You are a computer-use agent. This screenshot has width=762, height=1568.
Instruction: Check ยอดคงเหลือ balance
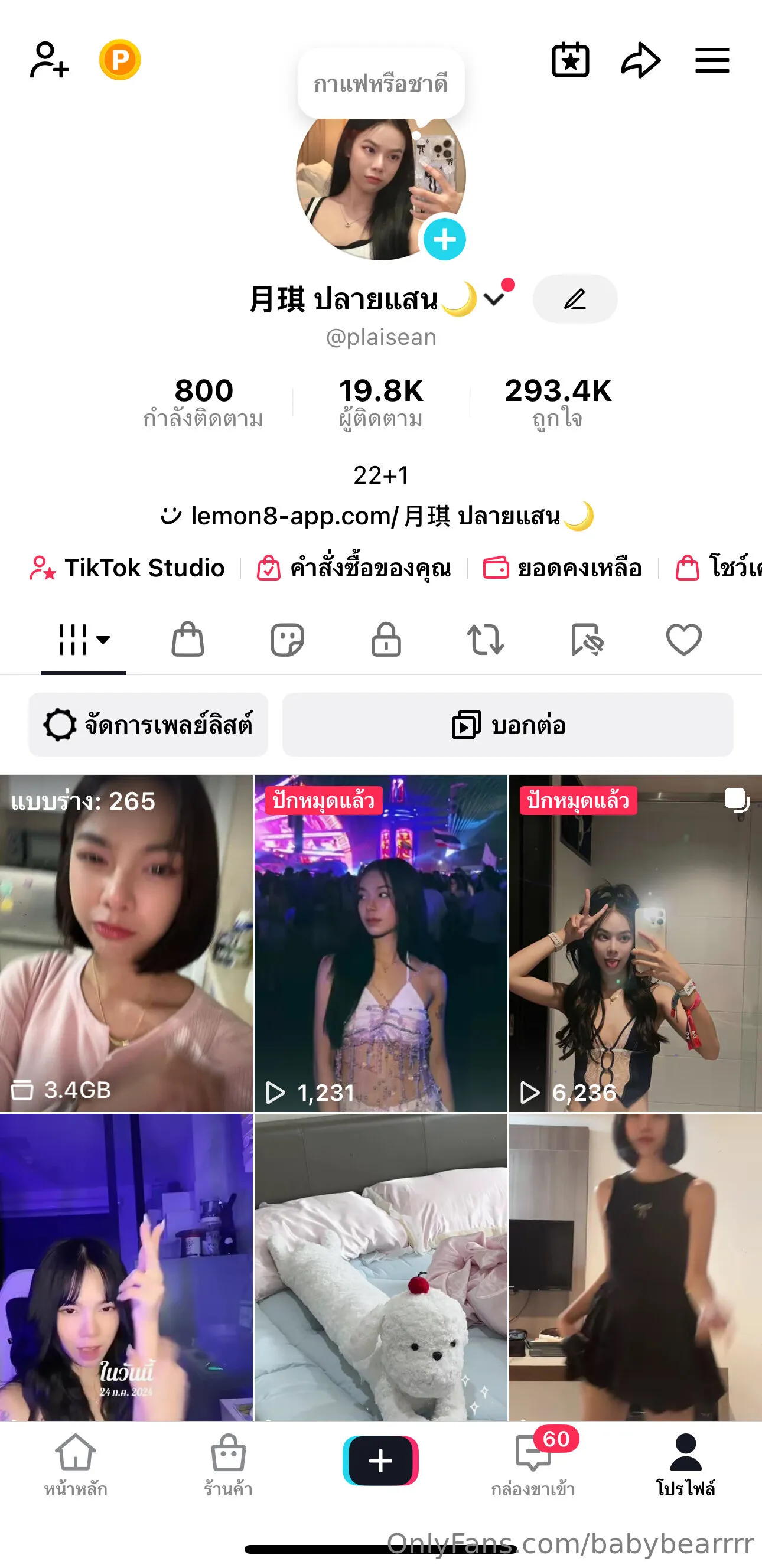pyautogui.click(x=563, y=568)
